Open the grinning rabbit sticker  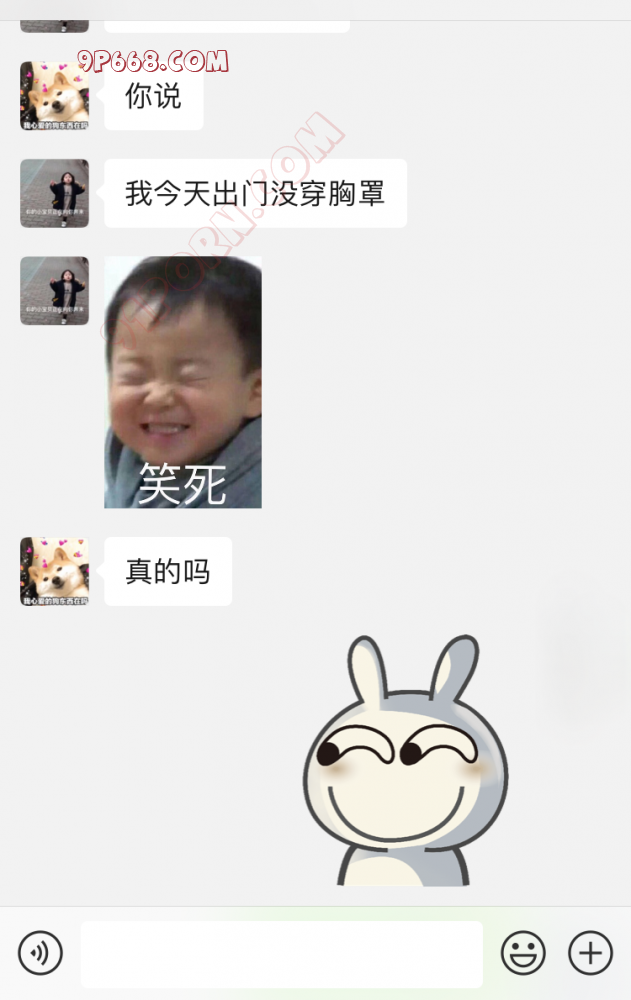(405, 761)
